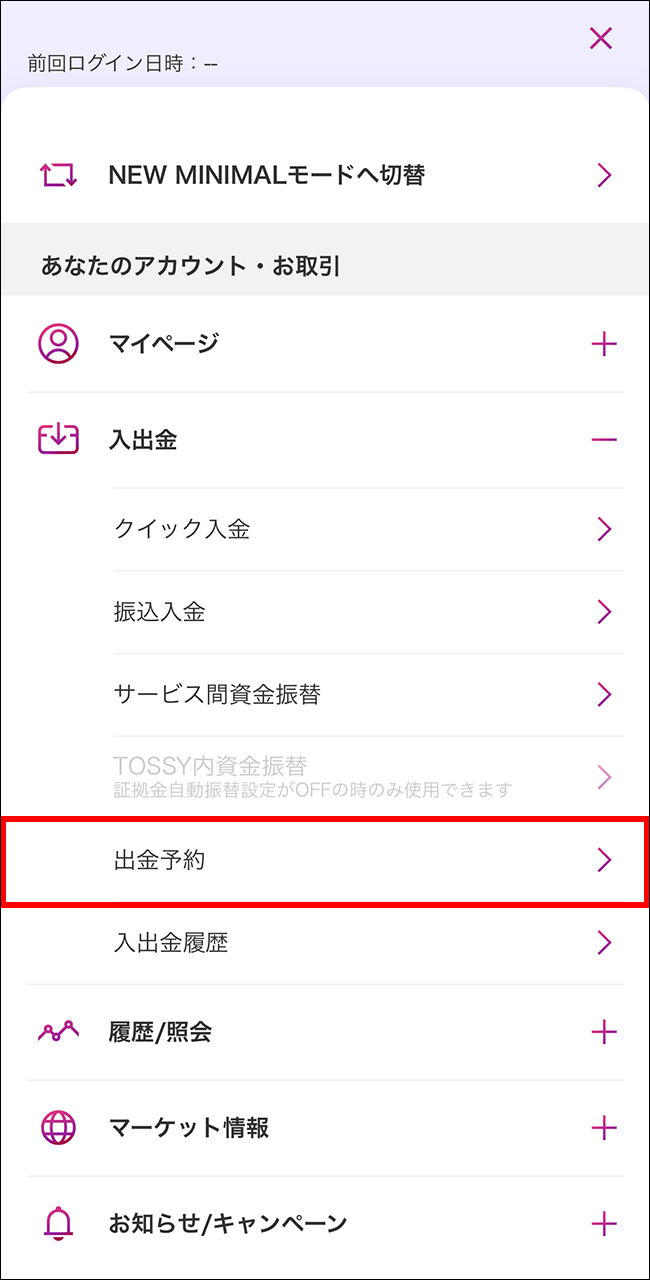Expand the 履歴/照会 section

(x=325, y=1032)
